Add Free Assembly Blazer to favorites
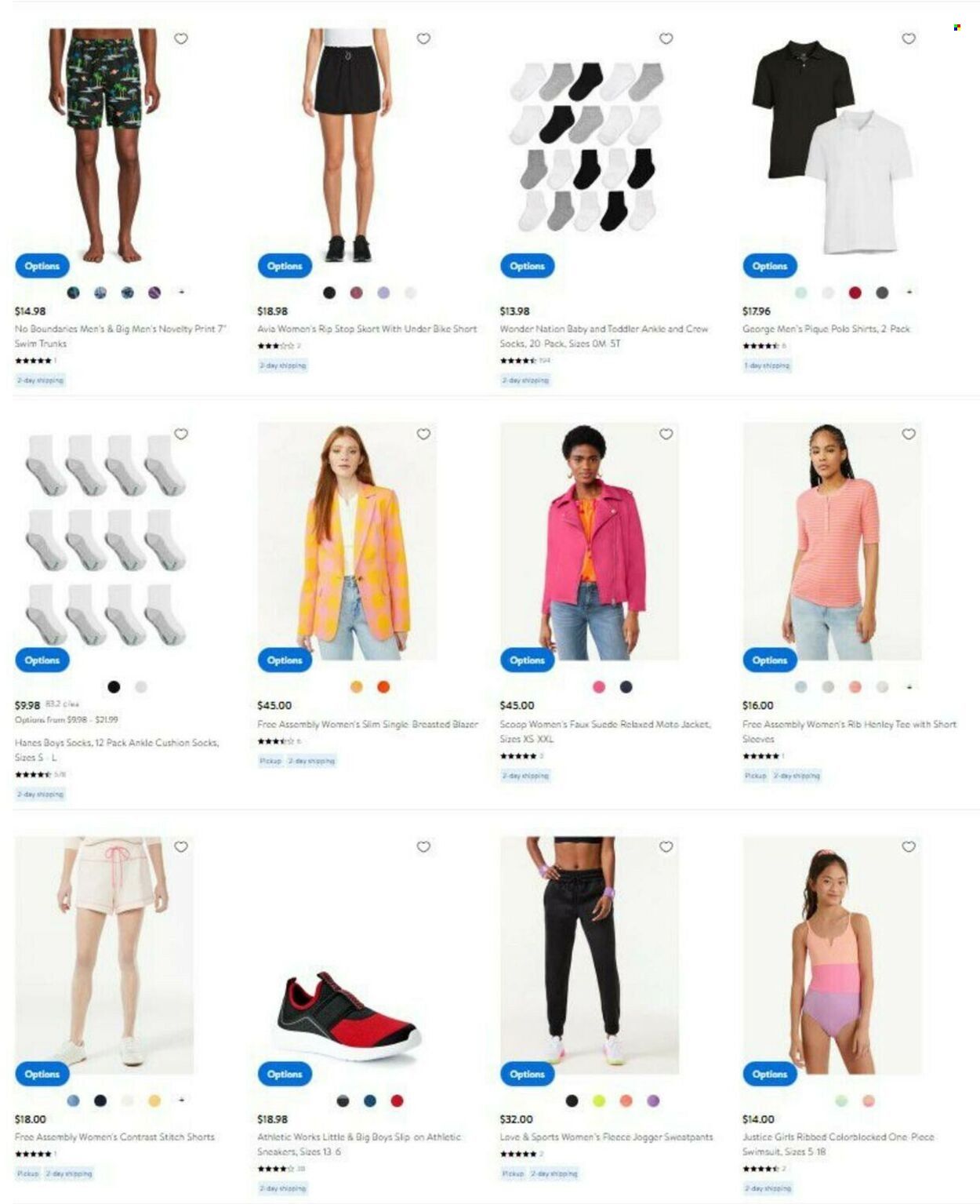The image size is (980, 1204). (x=423, y=434)
